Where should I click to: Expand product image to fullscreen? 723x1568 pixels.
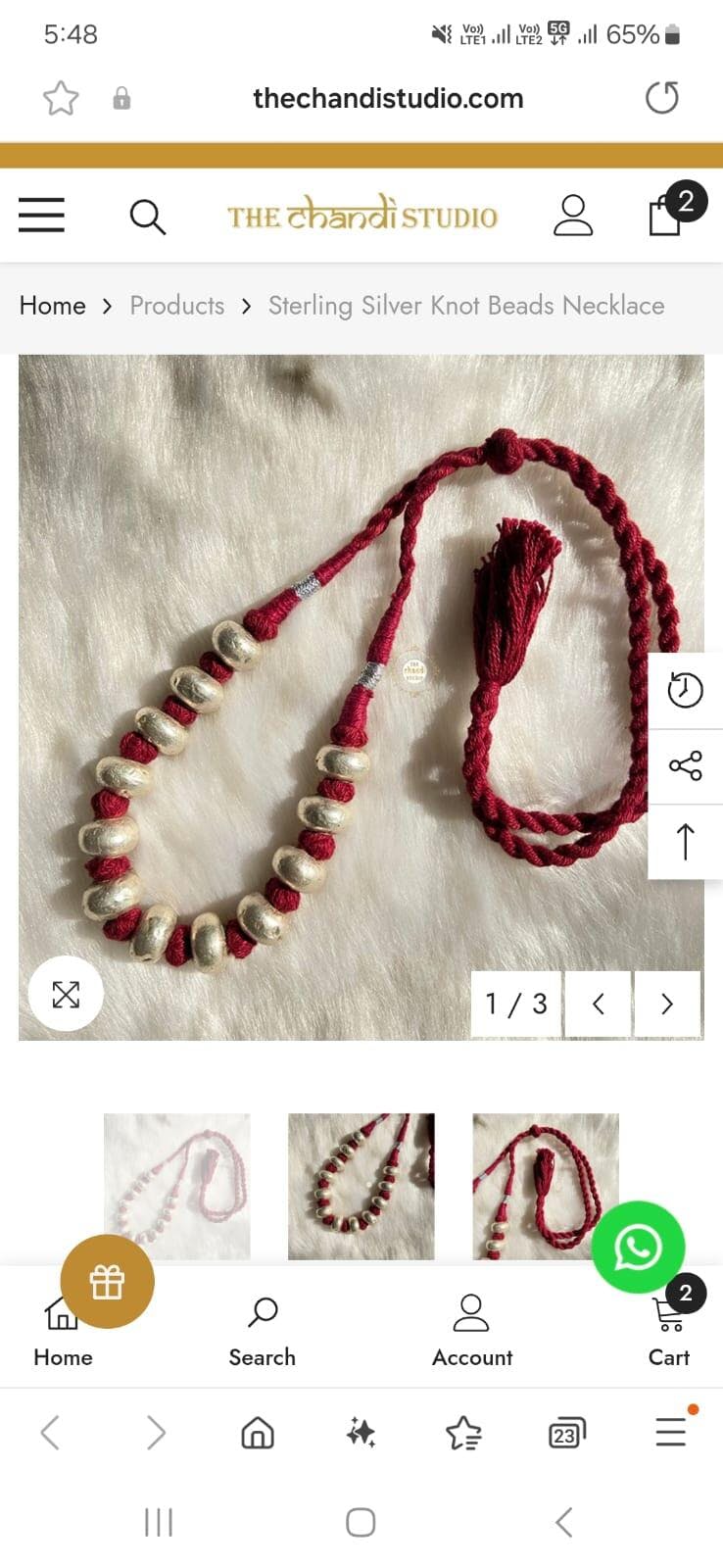click(66, 994)
